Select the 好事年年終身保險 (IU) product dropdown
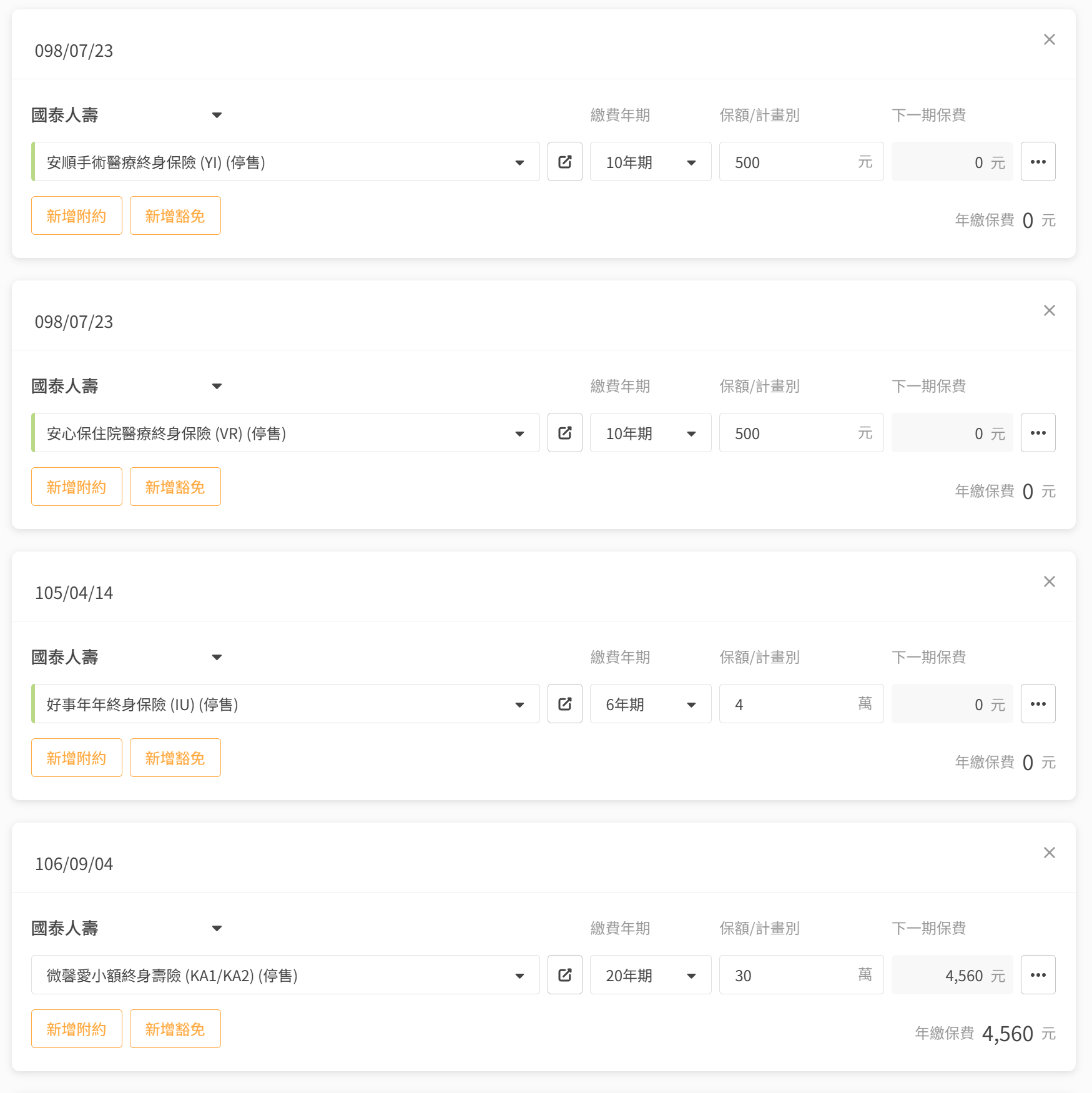The height and width of the screenshot is (1093, 1092). 286,705
